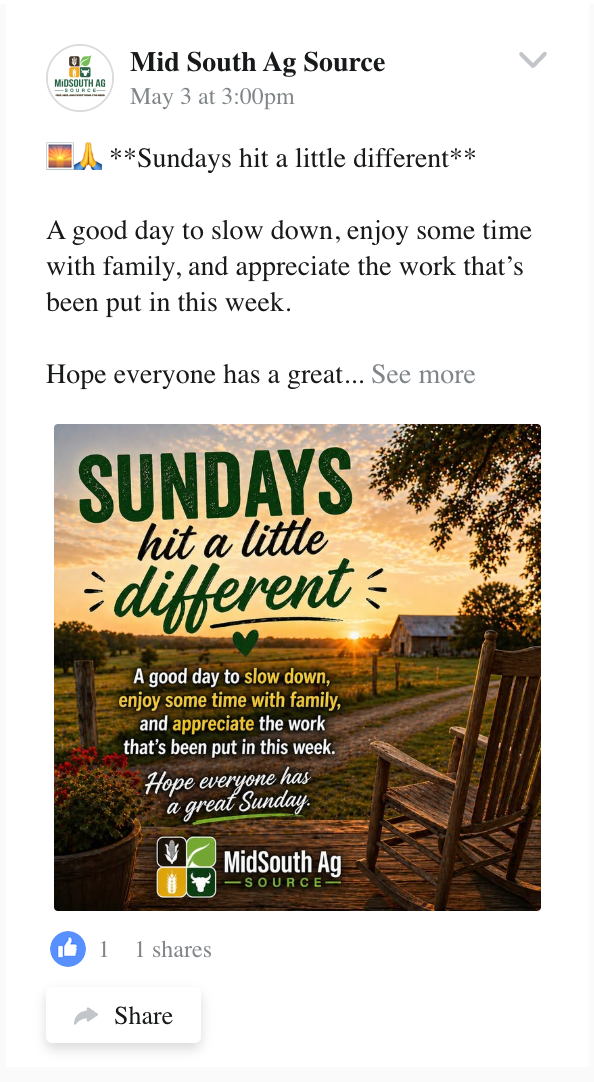Viewport: 594px width, 1082px height.
Task: Open Mid South Ag Source profile picture
Action: (x=80, y=78)
